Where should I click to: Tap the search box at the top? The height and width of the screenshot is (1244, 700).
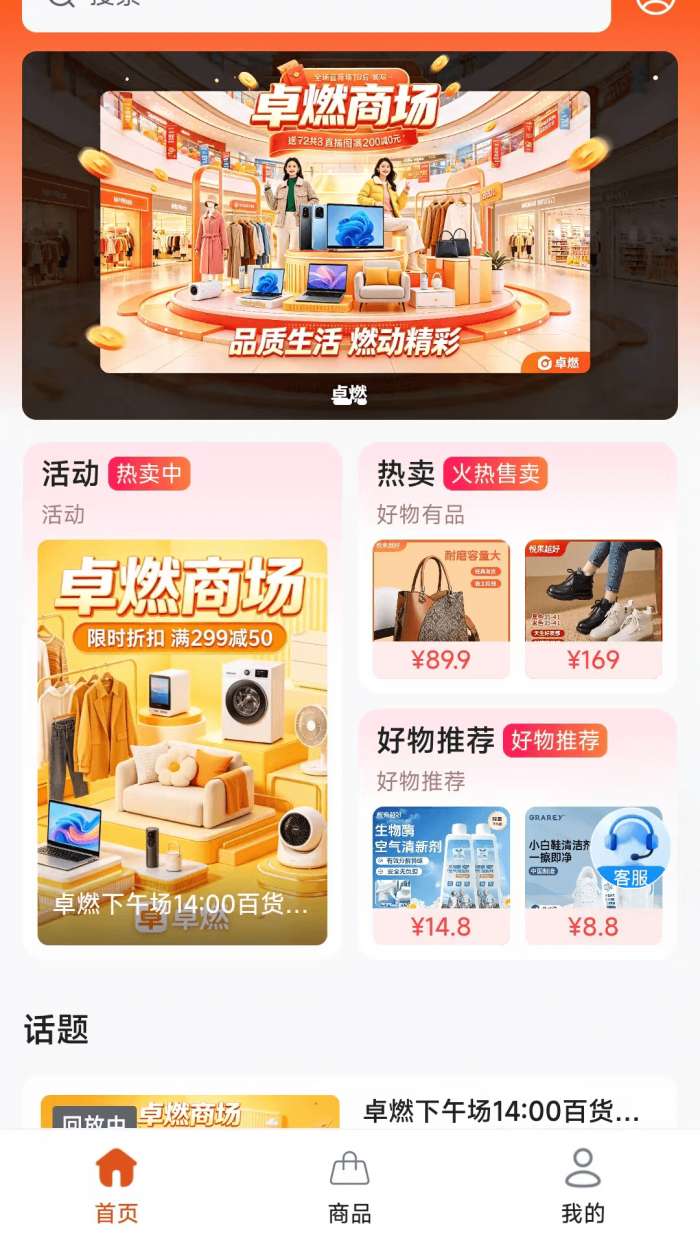[315, 8]
